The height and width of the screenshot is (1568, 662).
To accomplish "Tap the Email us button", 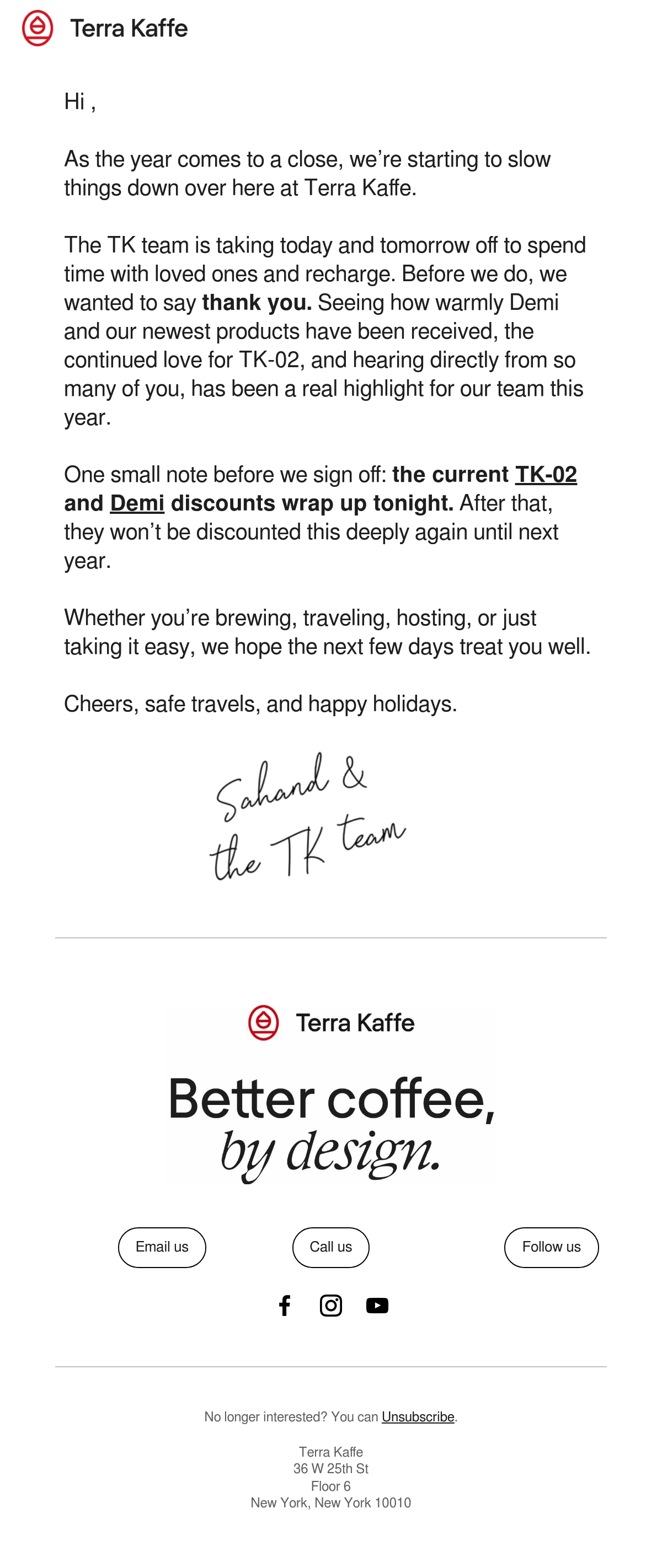I will (162, 1247).
